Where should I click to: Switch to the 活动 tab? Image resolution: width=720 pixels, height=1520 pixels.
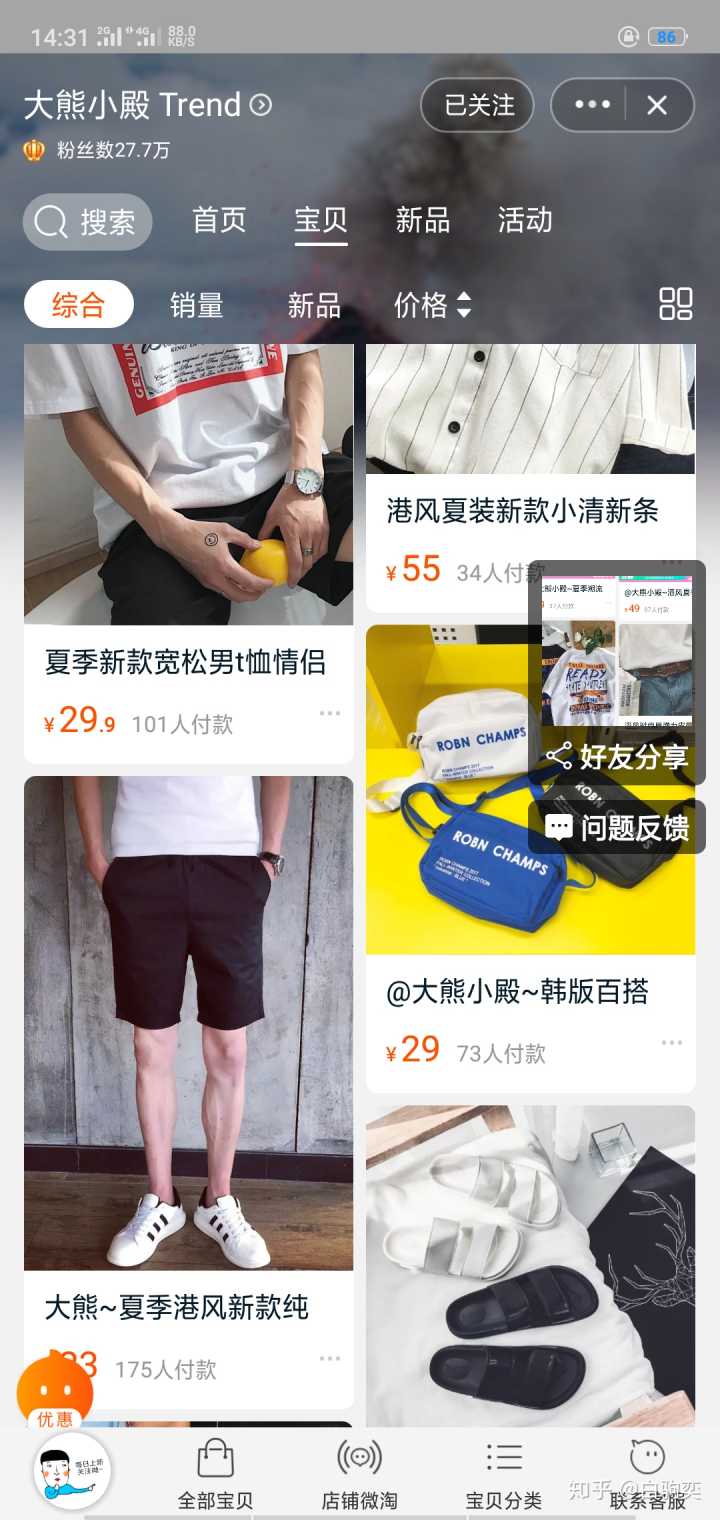[x=525, y=220]
